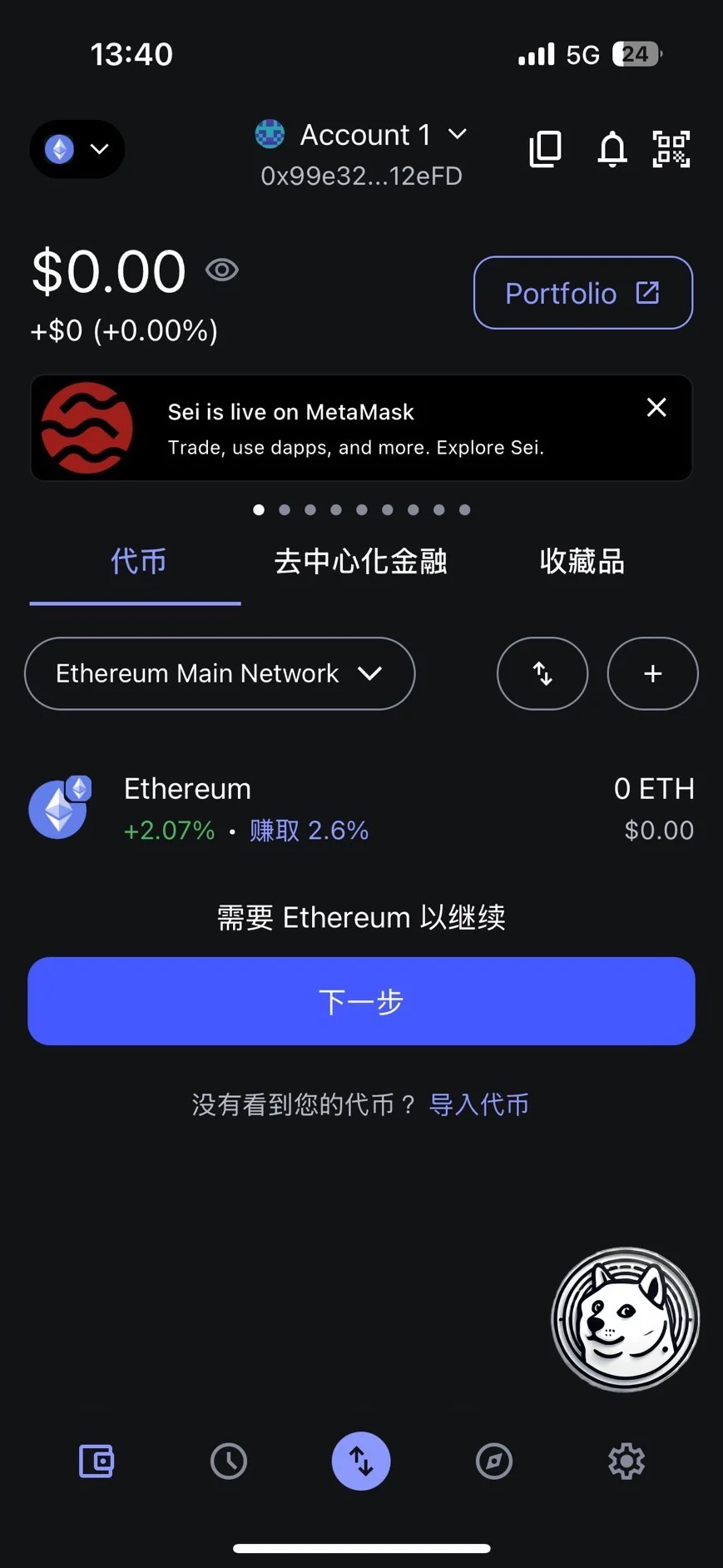Open the notifications bell
The width and height of the screenshot is (723, 1568).
tap(612, 150)
